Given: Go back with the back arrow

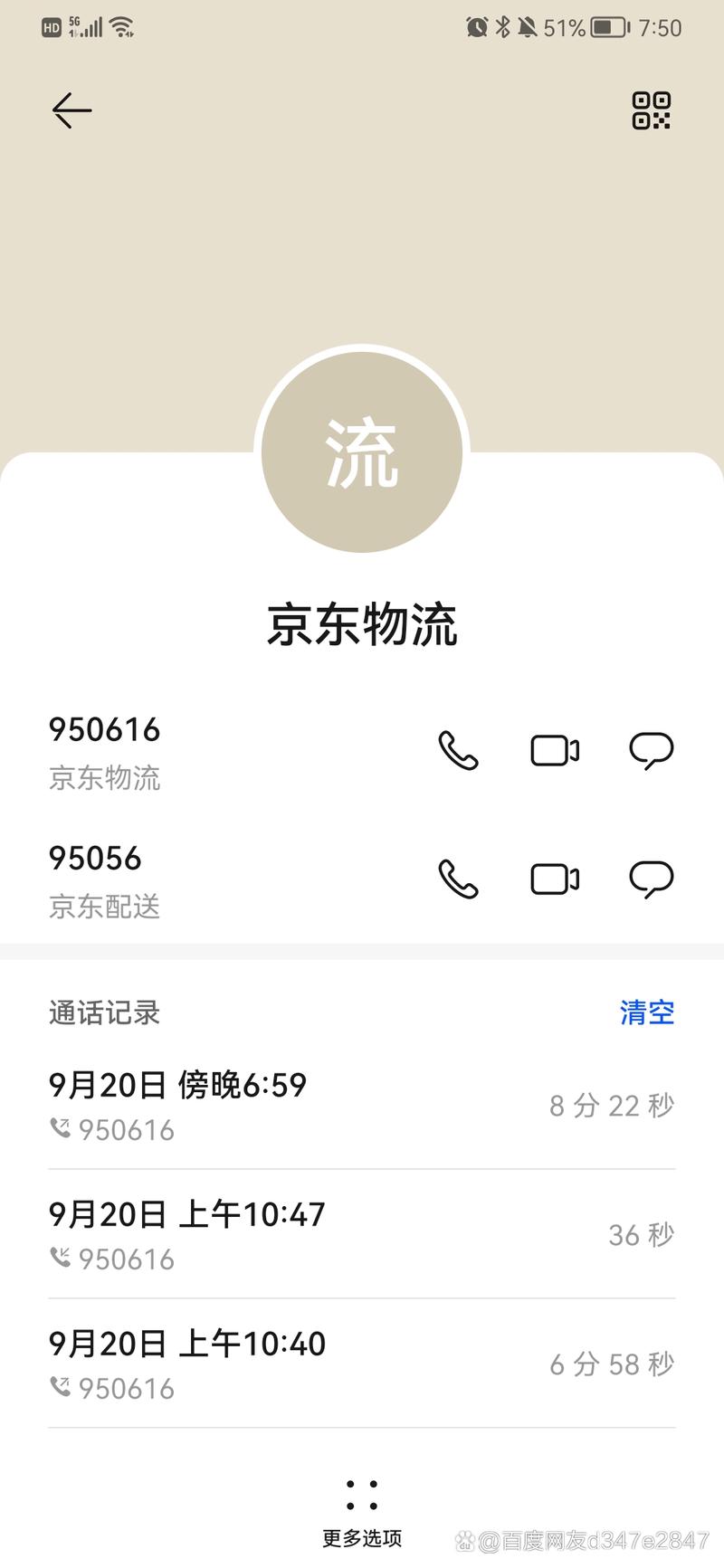Looking at the screenshot, I should [x=71, y=110].
